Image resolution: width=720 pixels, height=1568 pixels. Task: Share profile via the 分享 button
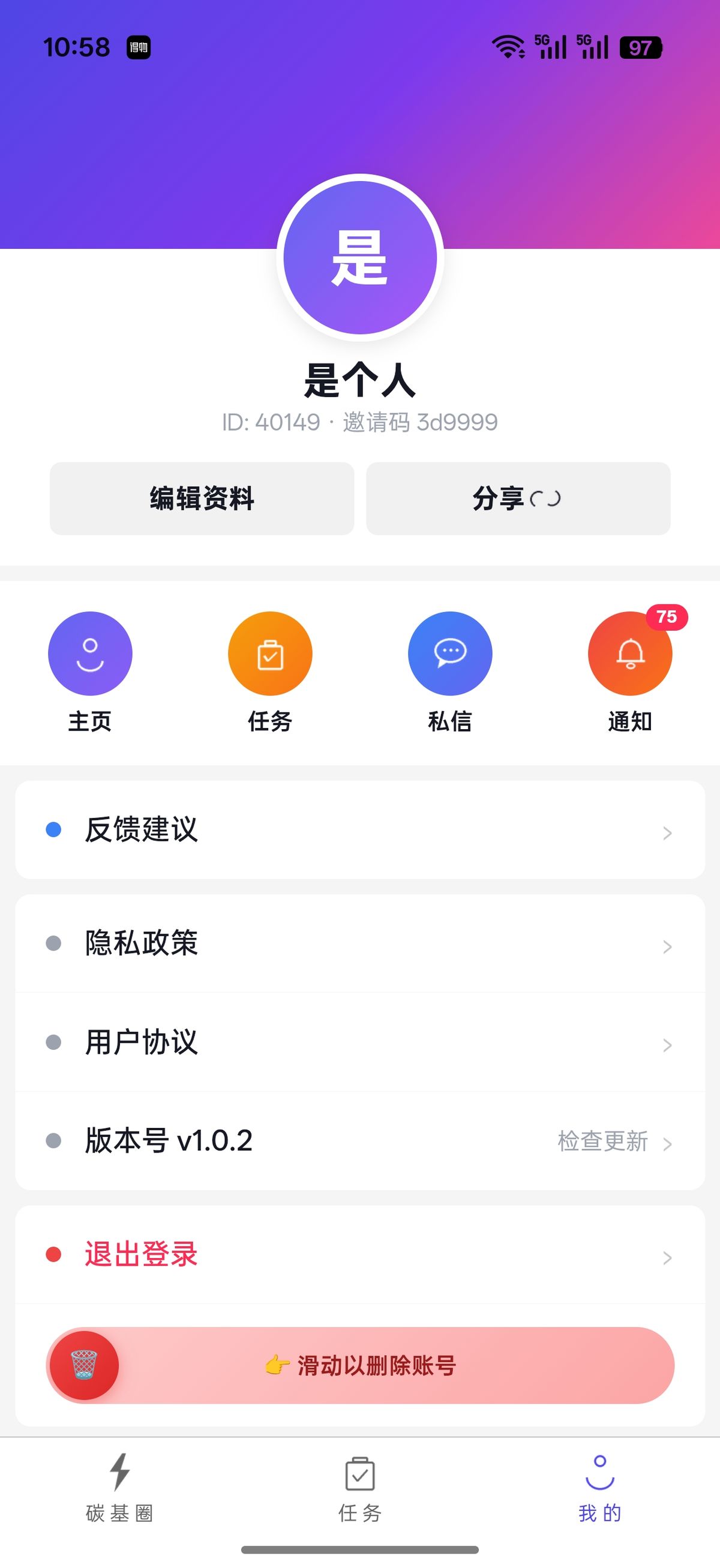(x=518, y=498)
